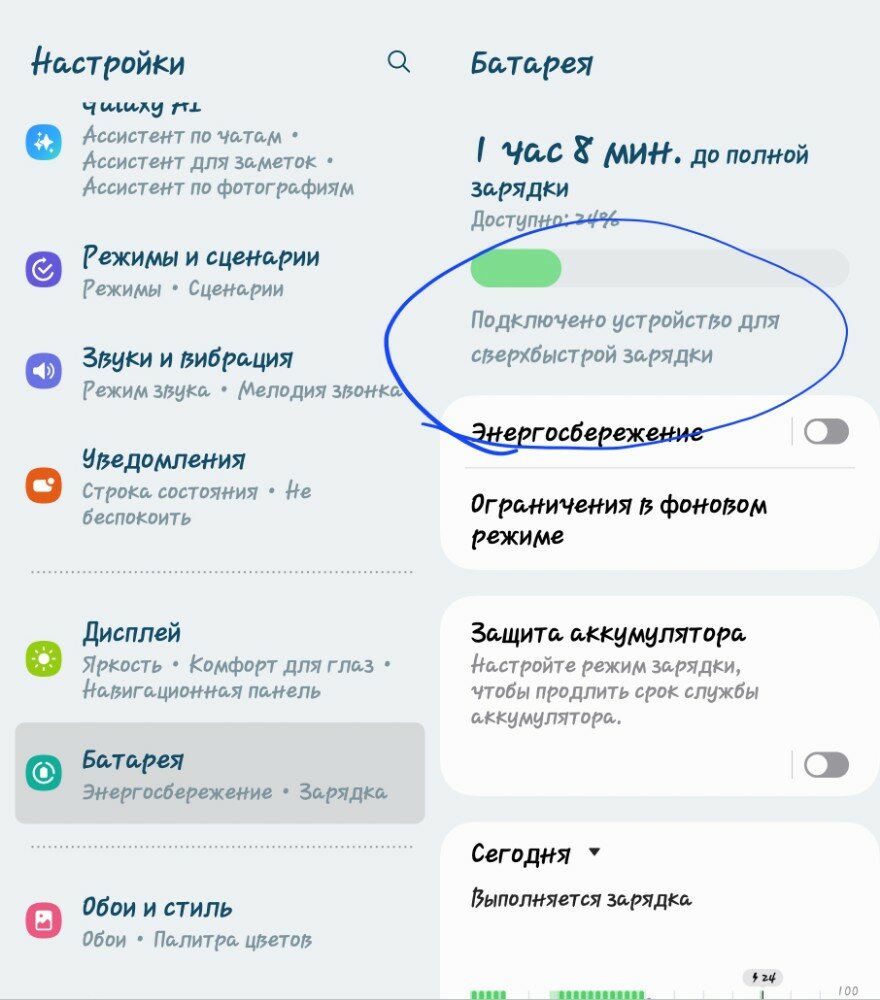Open Режимы и сценарии settings
This screenshot has height=1000, width=880.
coord(200,270)
